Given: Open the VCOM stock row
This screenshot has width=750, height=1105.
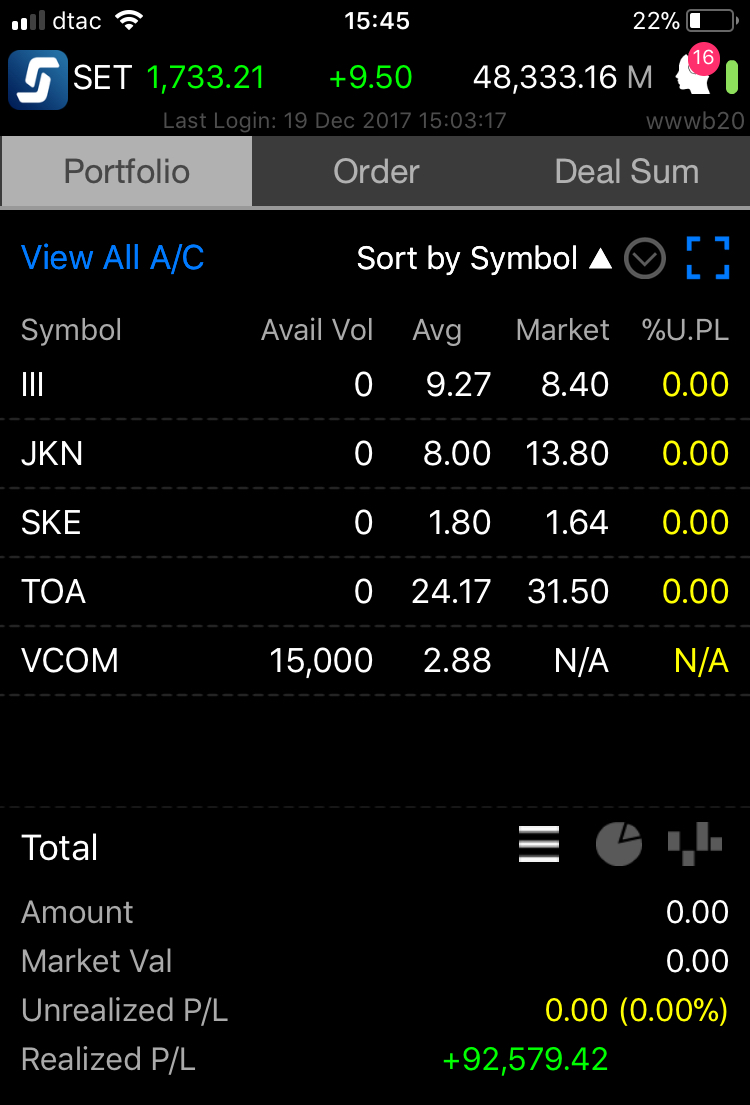Looking at the screenshot, I should (375, 661).
